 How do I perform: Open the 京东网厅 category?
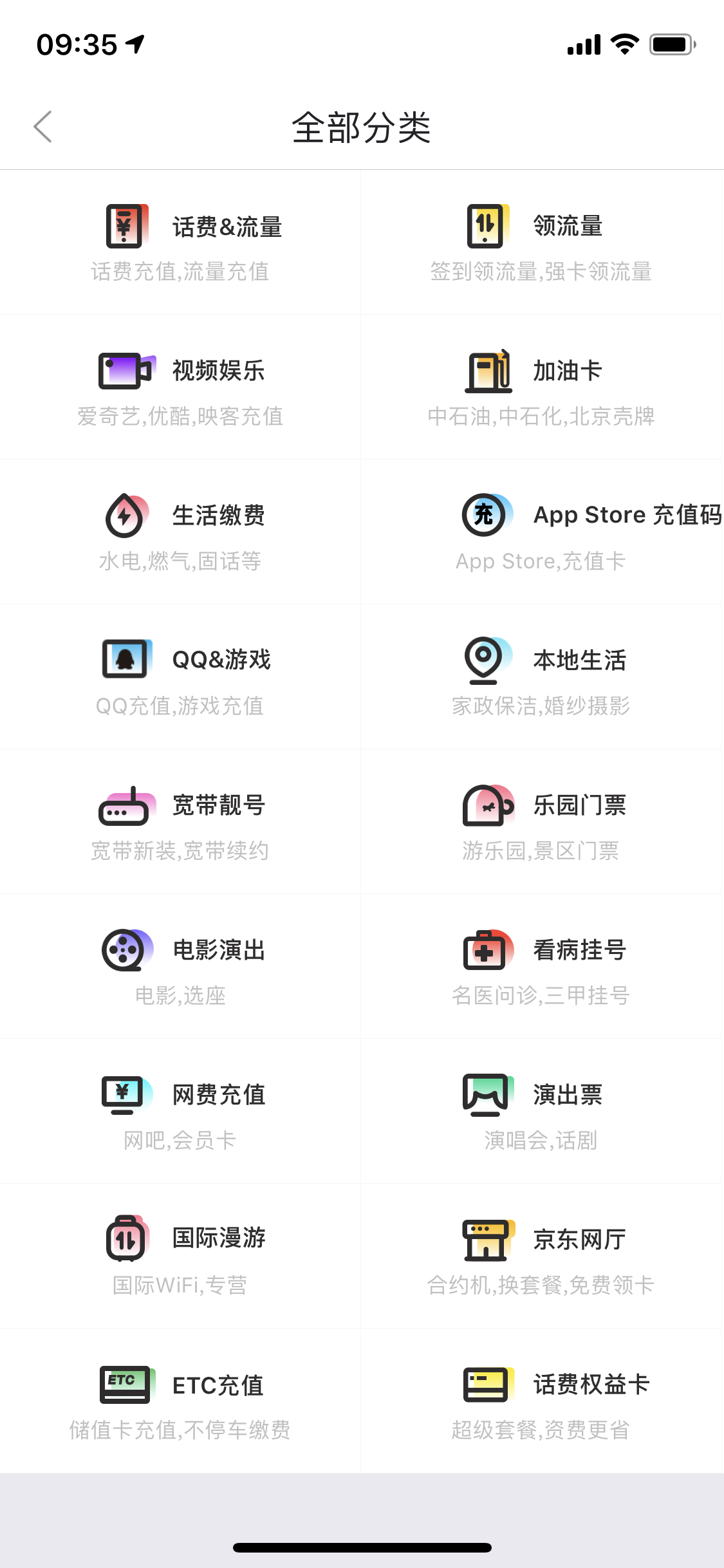click(x=541, y=1256)
